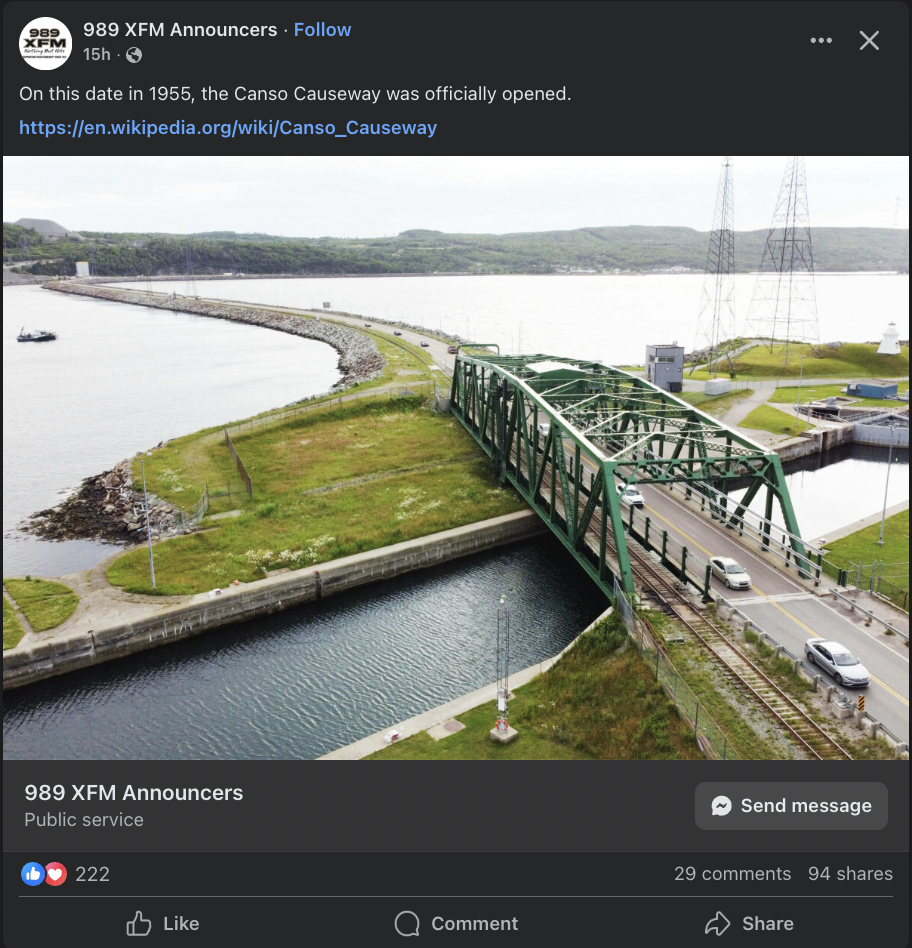This screenshot has height=948, width=912.
Task: Open the Canso Causeway Wikipedia link
Action: coord(228,128)
